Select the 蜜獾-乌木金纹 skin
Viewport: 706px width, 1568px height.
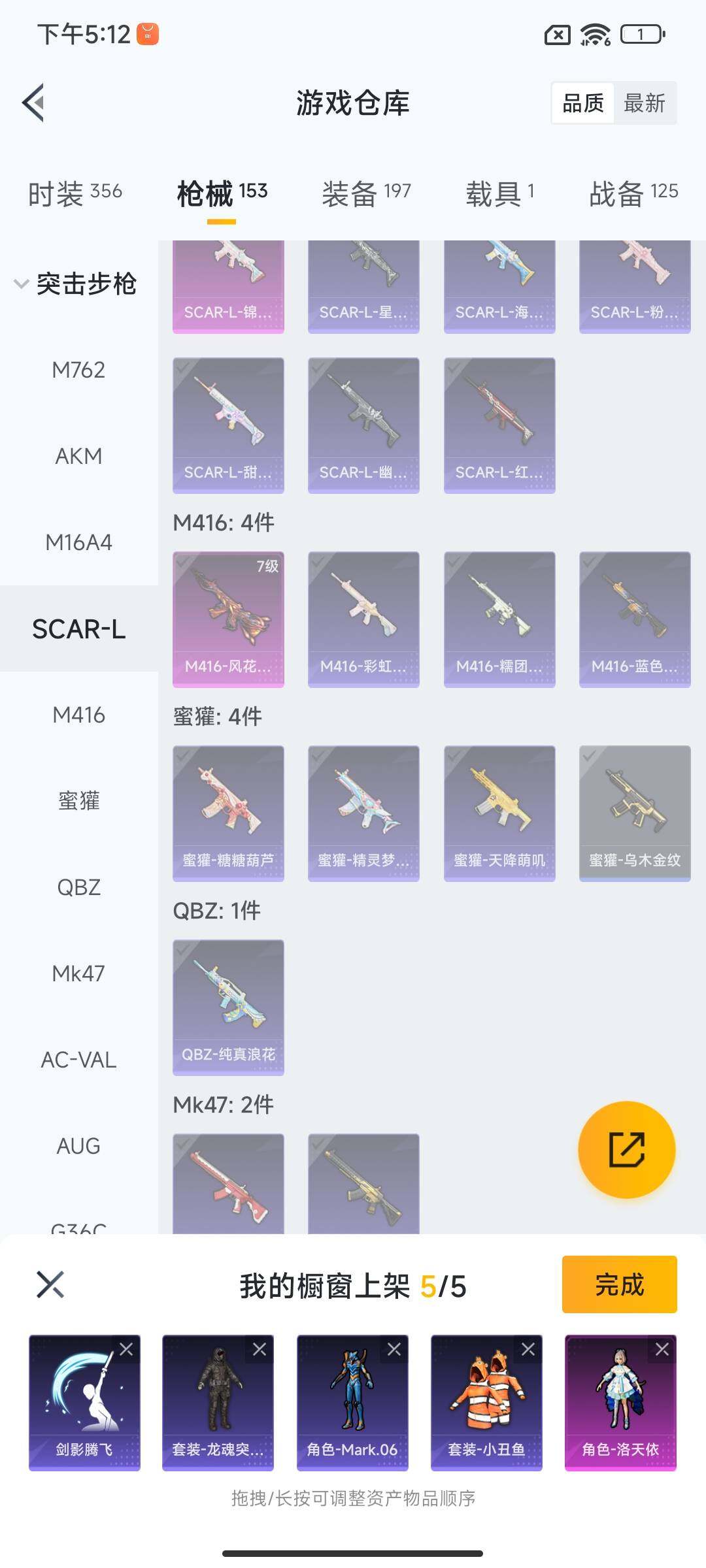point(634,813)
